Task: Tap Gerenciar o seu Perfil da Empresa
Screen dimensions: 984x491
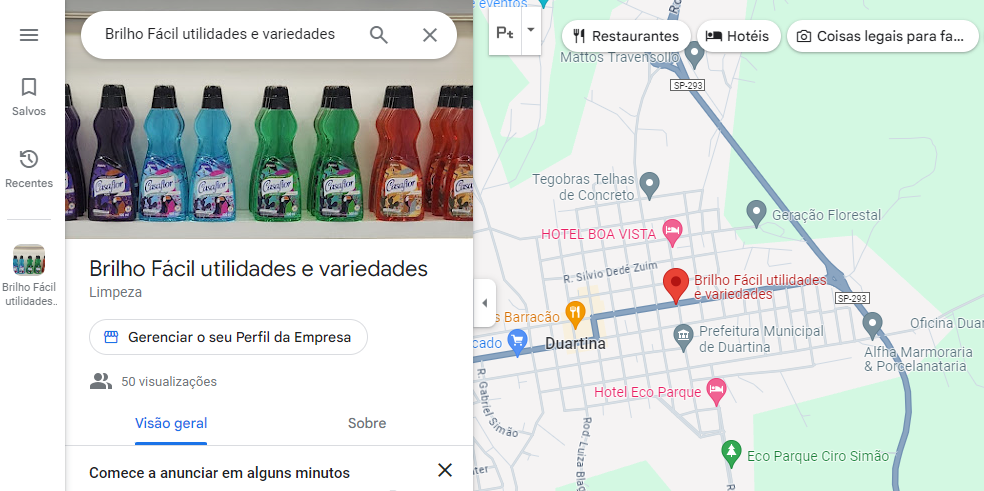Action: (228, 337)
